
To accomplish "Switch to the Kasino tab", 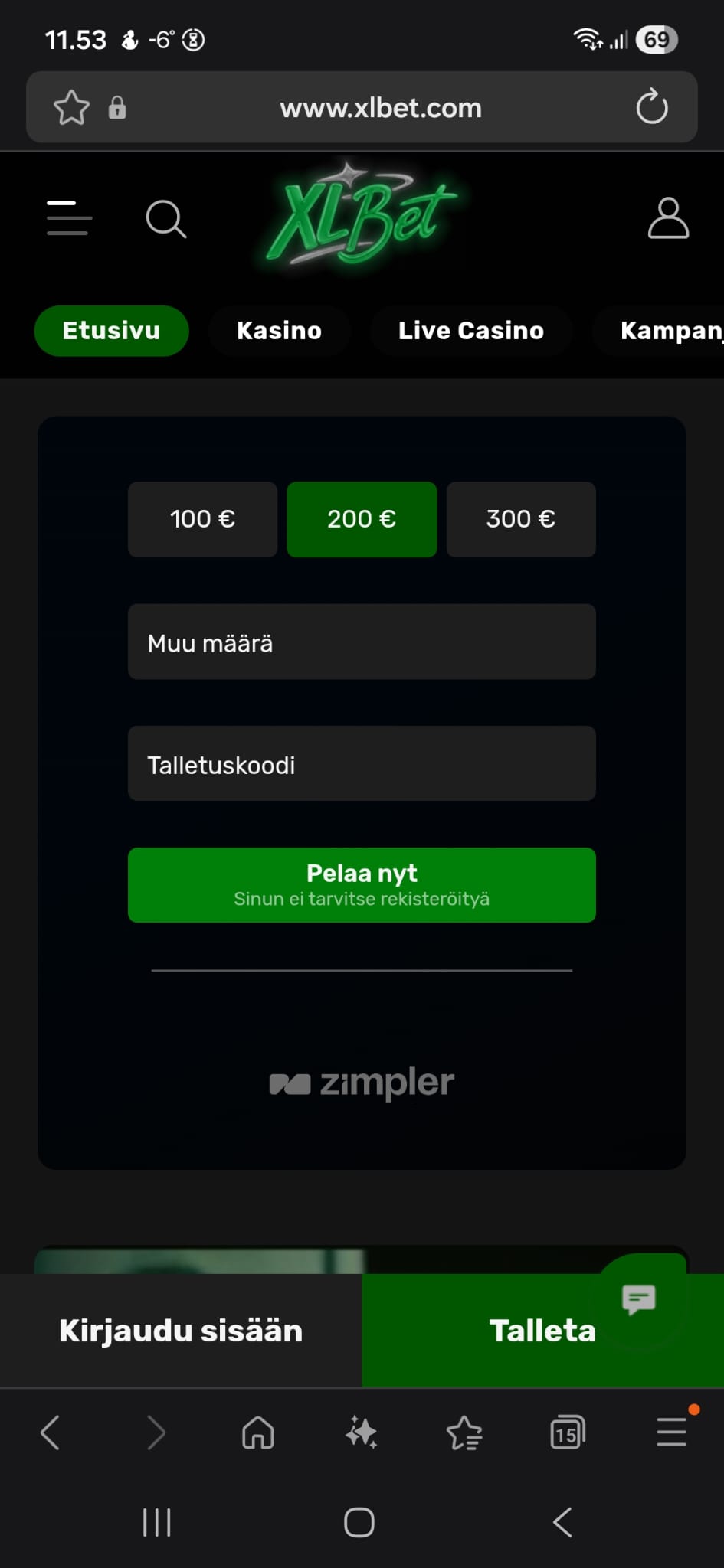I will (x=279, y=331).
